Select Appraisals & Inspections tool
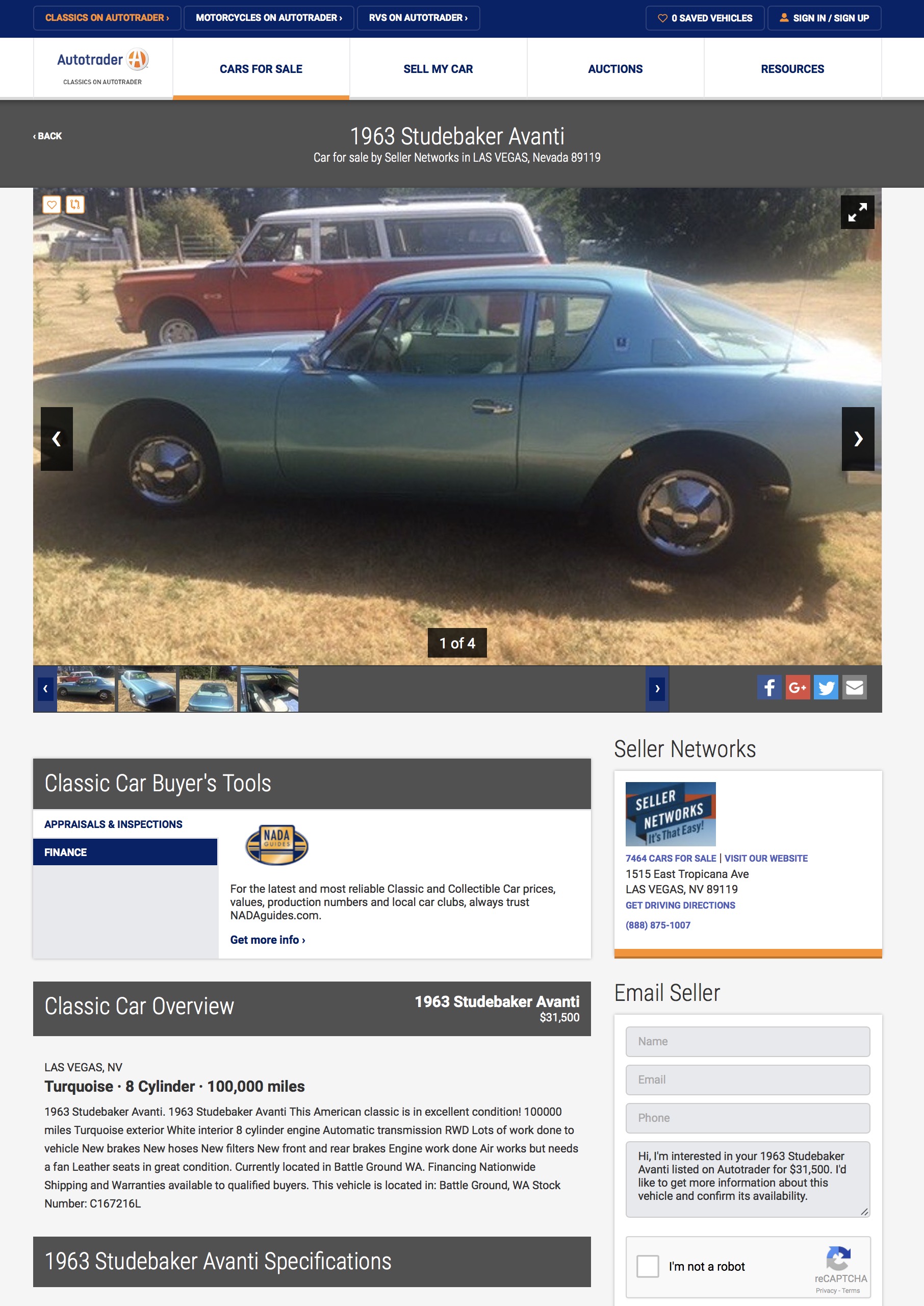This screenshot has width=924, height=1306. [x=113, y=824]
